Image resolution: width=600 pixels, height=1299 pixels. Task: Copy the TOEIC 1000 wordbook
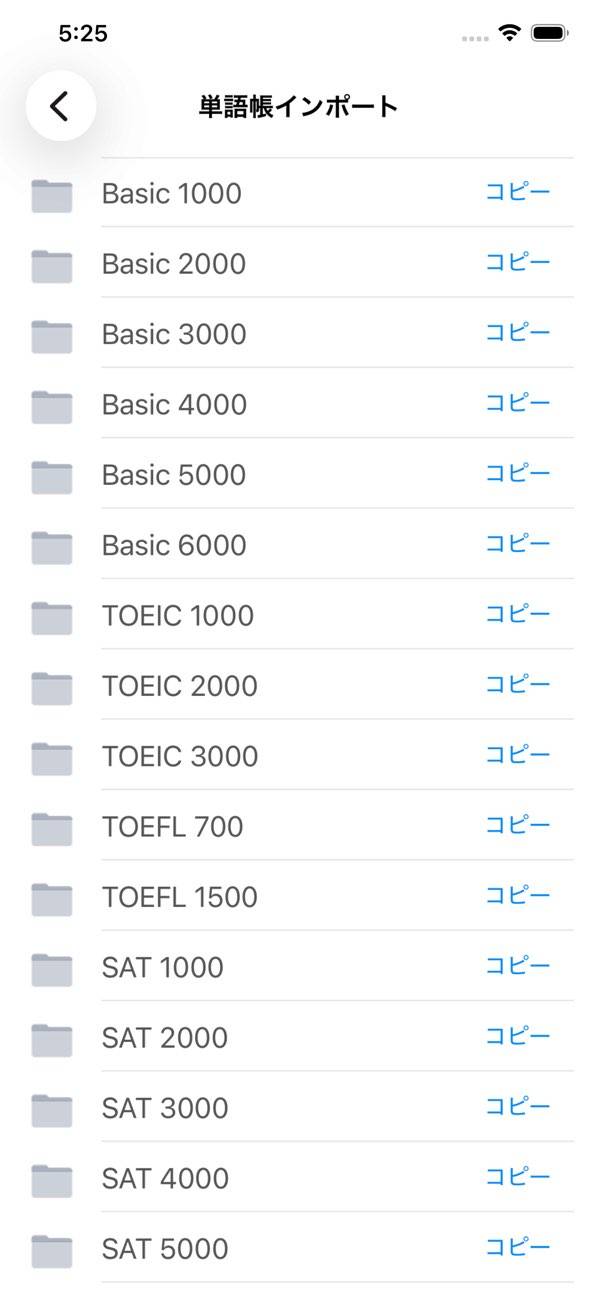pyautogui.click(x=517, y=614)
